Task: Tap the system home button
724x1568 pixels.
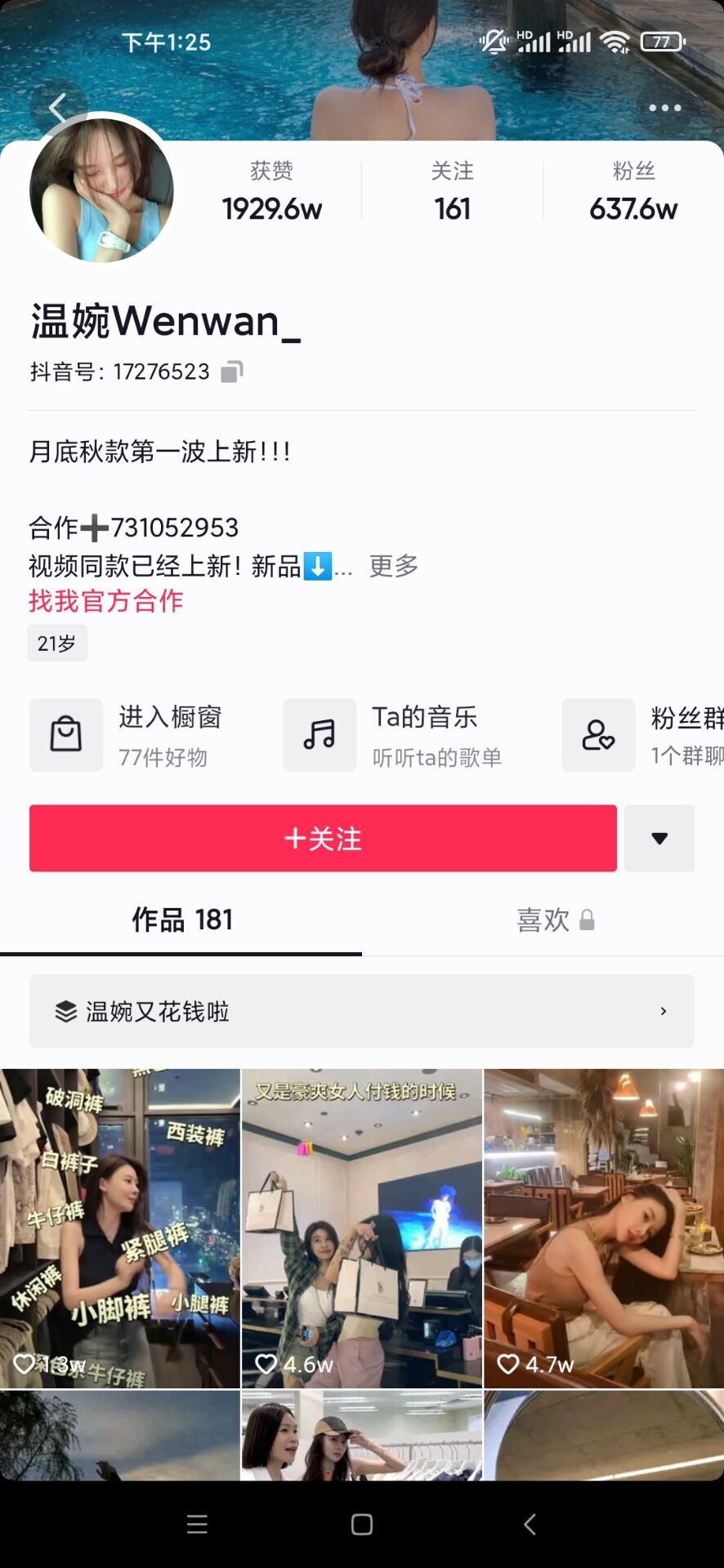Action: coord(362,1524)
